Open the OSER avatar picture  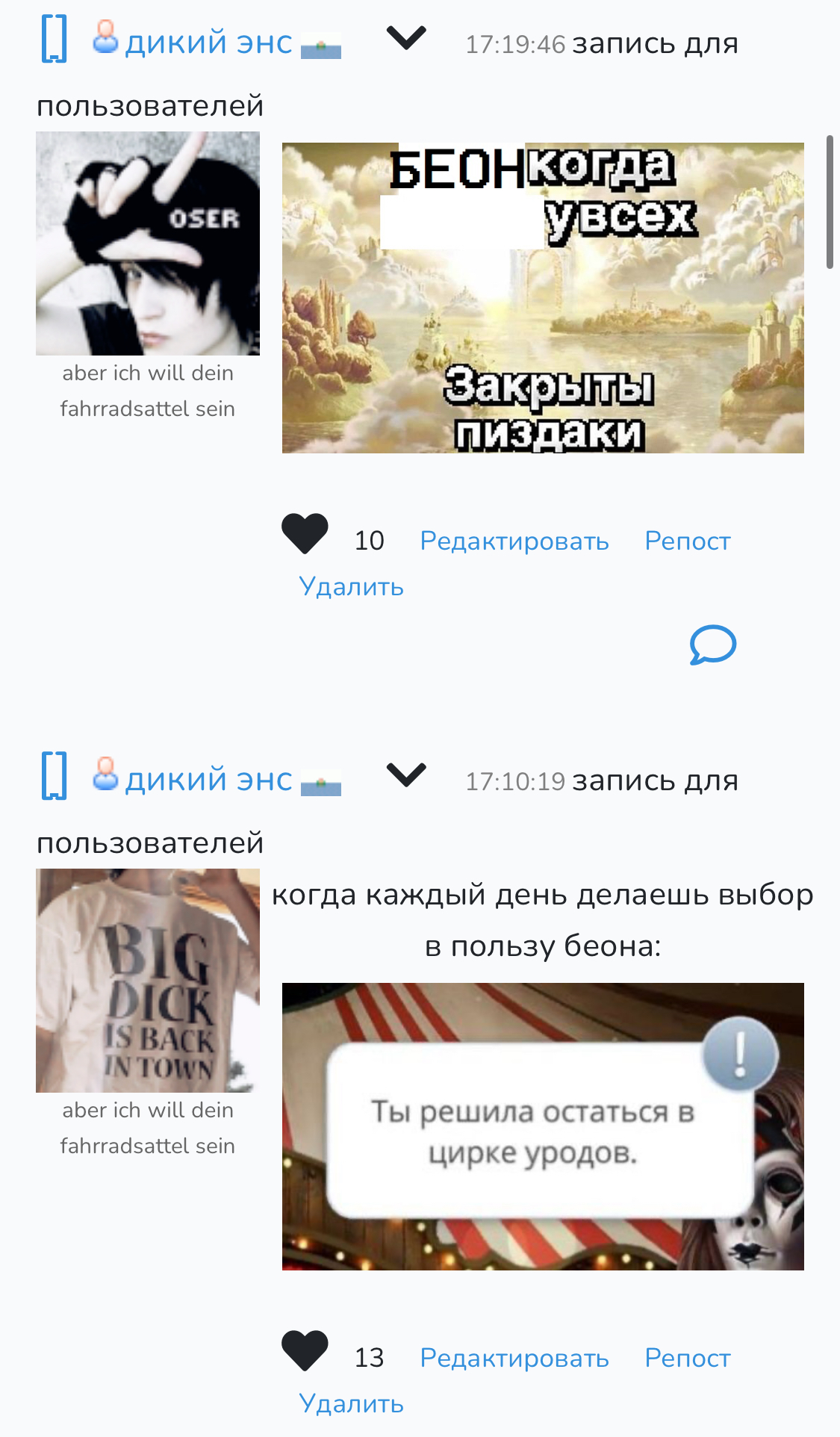tap(148, 243)
